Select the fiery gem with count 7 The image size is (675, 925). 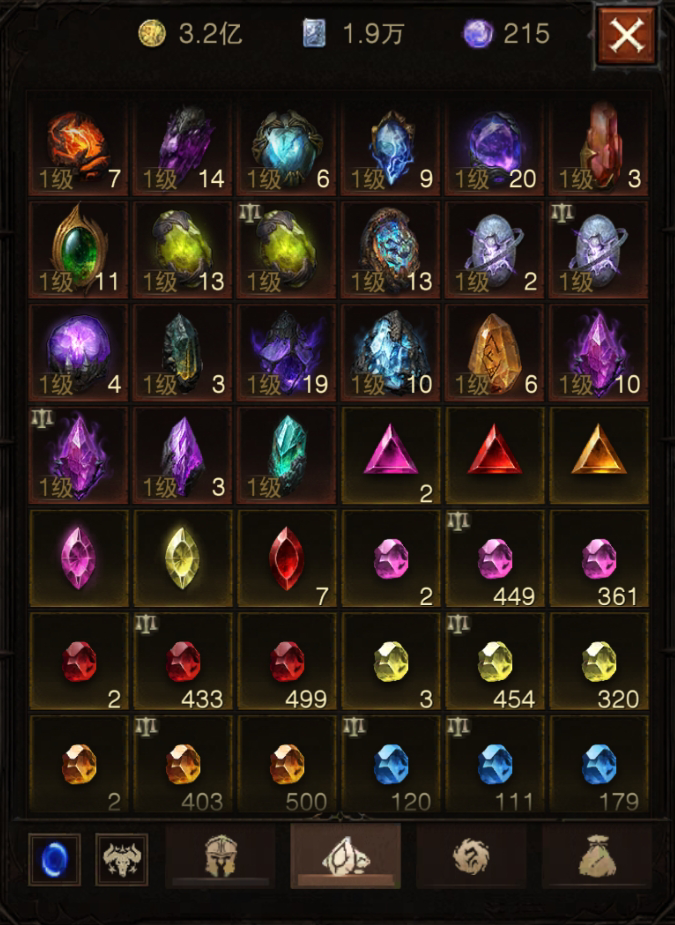[x=79, y=146]
